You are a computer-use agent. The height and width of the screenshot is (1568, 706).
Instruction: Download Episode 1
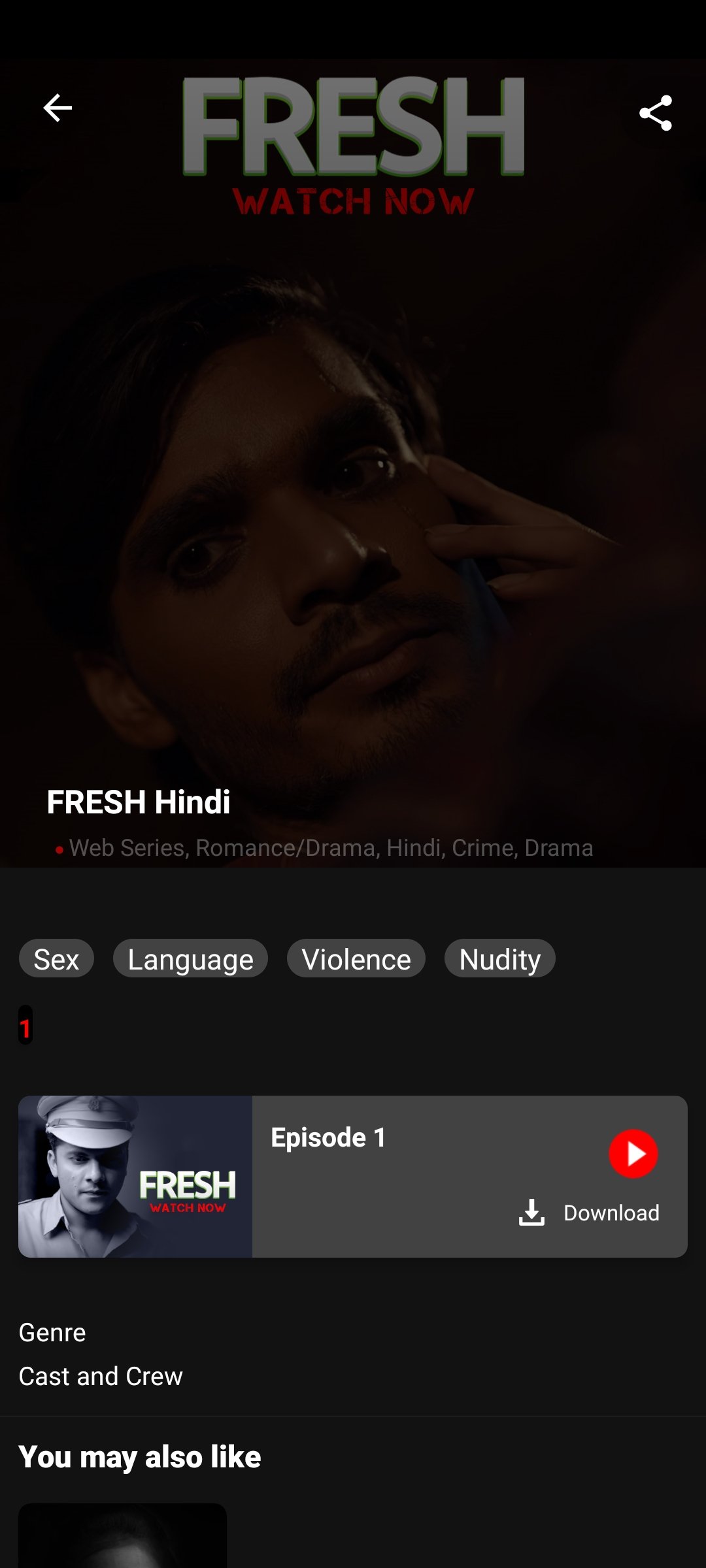point(589,1213)
